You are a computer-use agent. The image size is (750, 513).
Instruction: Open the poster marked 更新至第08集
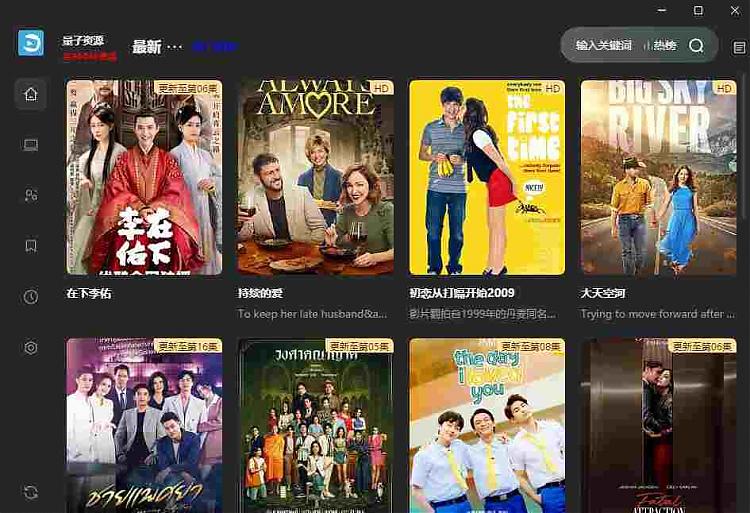[x=487, y=425]
